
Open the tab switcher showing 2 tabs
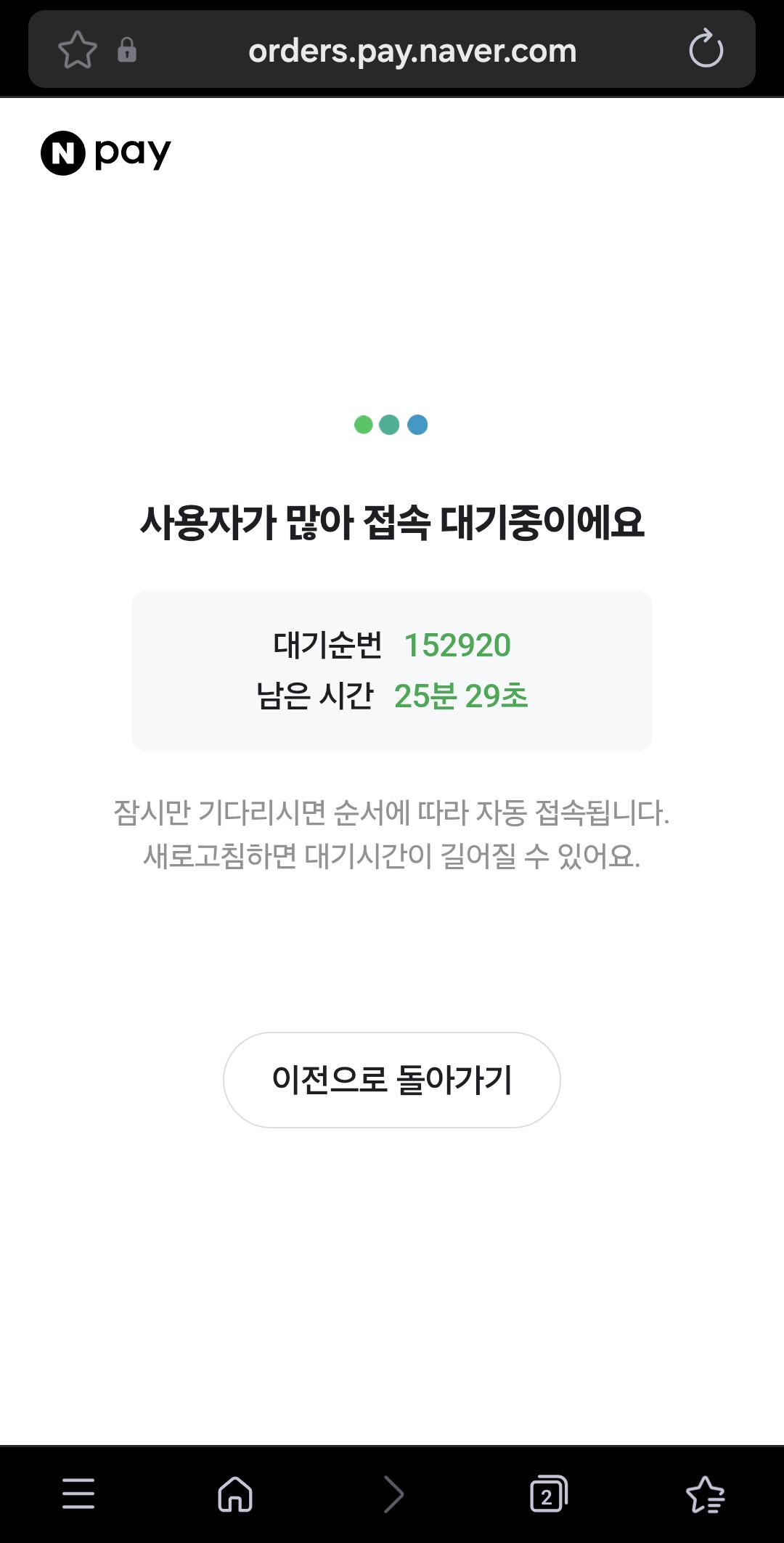click(x=549, y=1494)
